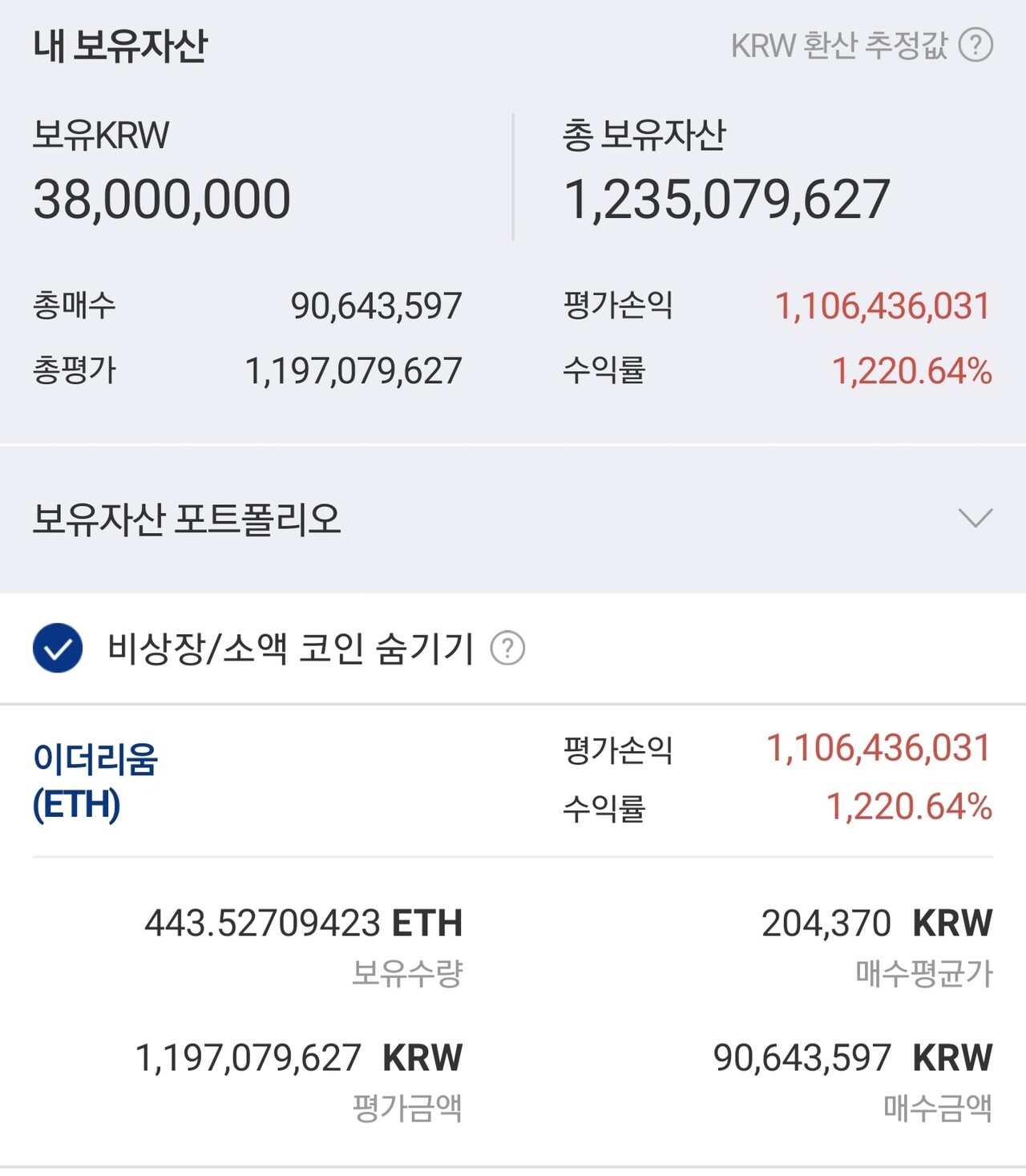Image resolution: width=1026 pixels, height=1176 pixels.
Task: Click the 평가금액 value 1,197,079,627 KRW
Action: tap(301, 1058)
